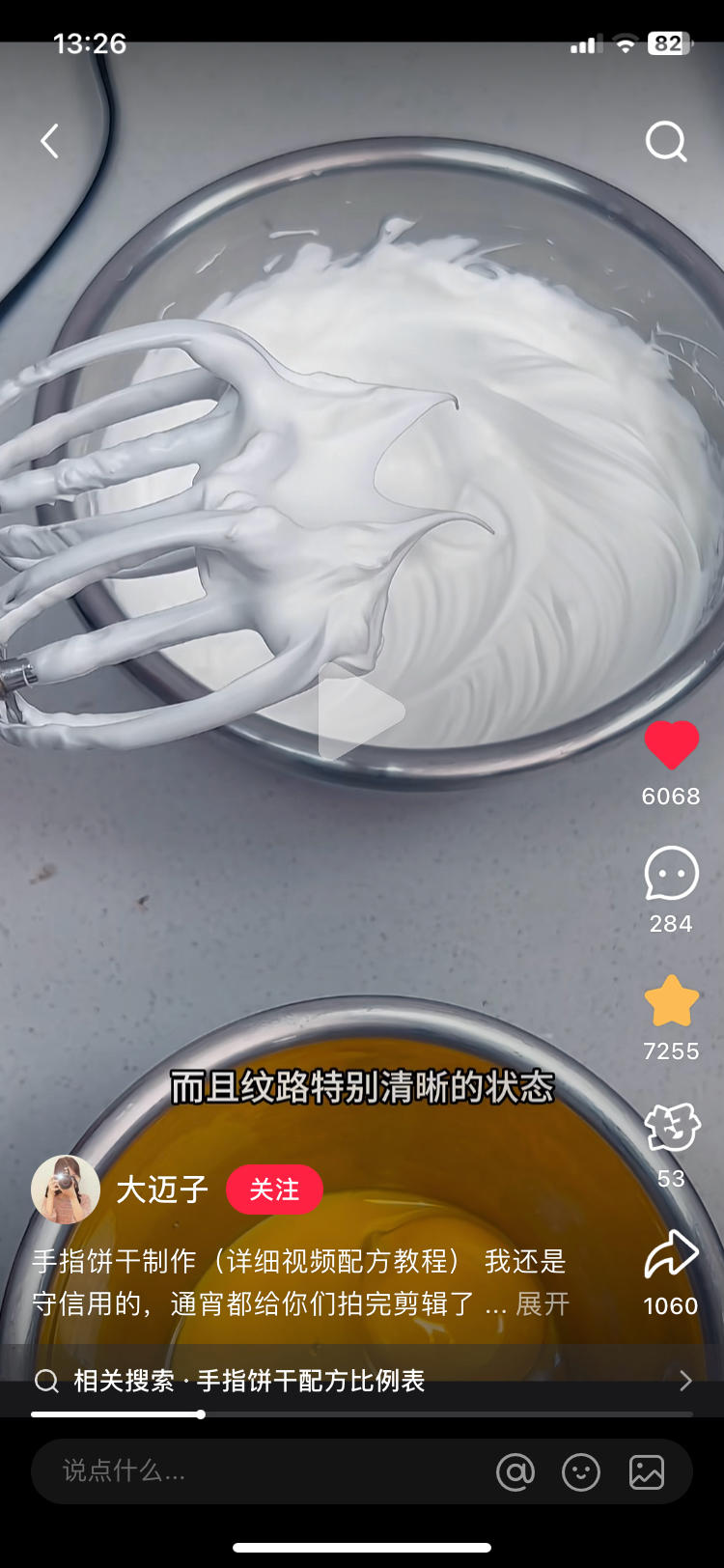Save the video with the star icon
Viewport: 724px width, 1568px height.
(671, 1001)
